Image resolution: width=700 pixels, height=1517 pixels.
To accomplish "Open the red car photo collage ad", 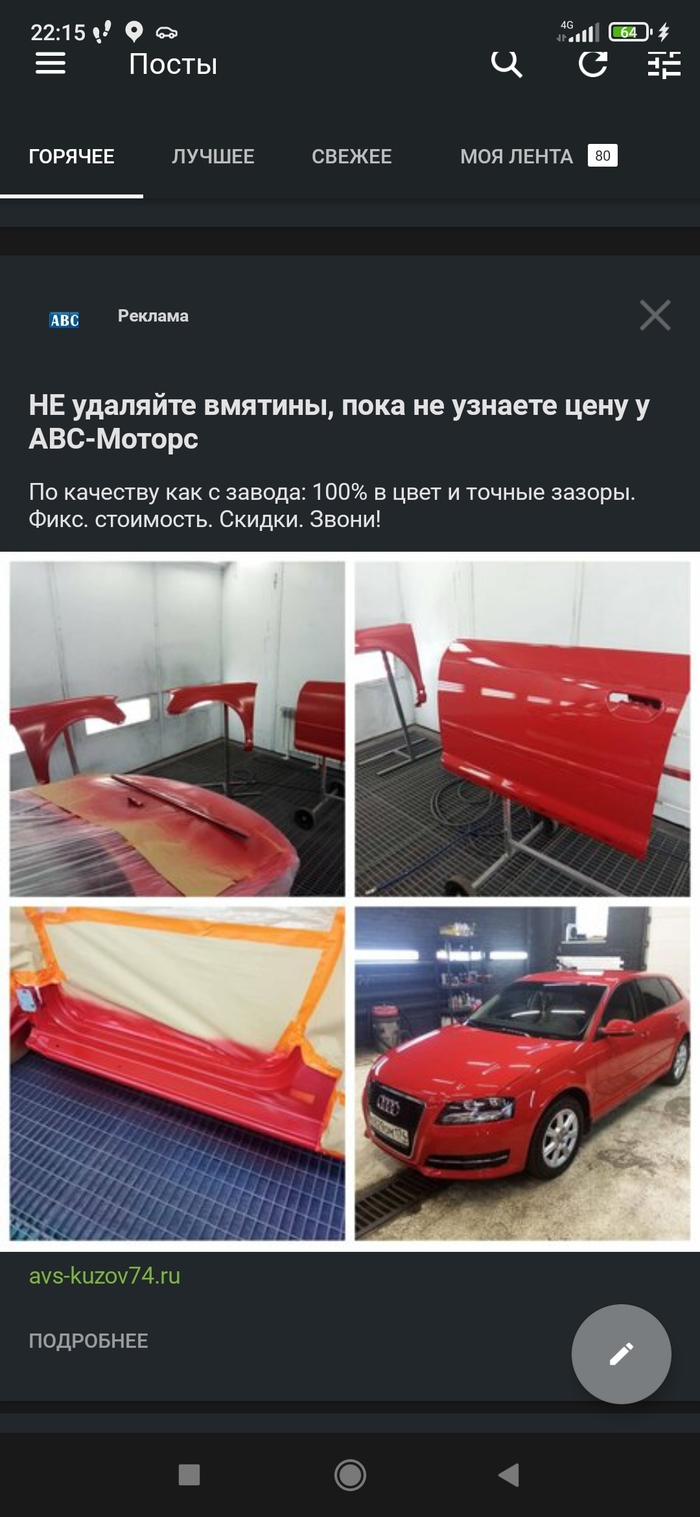I will [x=350, y=900].
